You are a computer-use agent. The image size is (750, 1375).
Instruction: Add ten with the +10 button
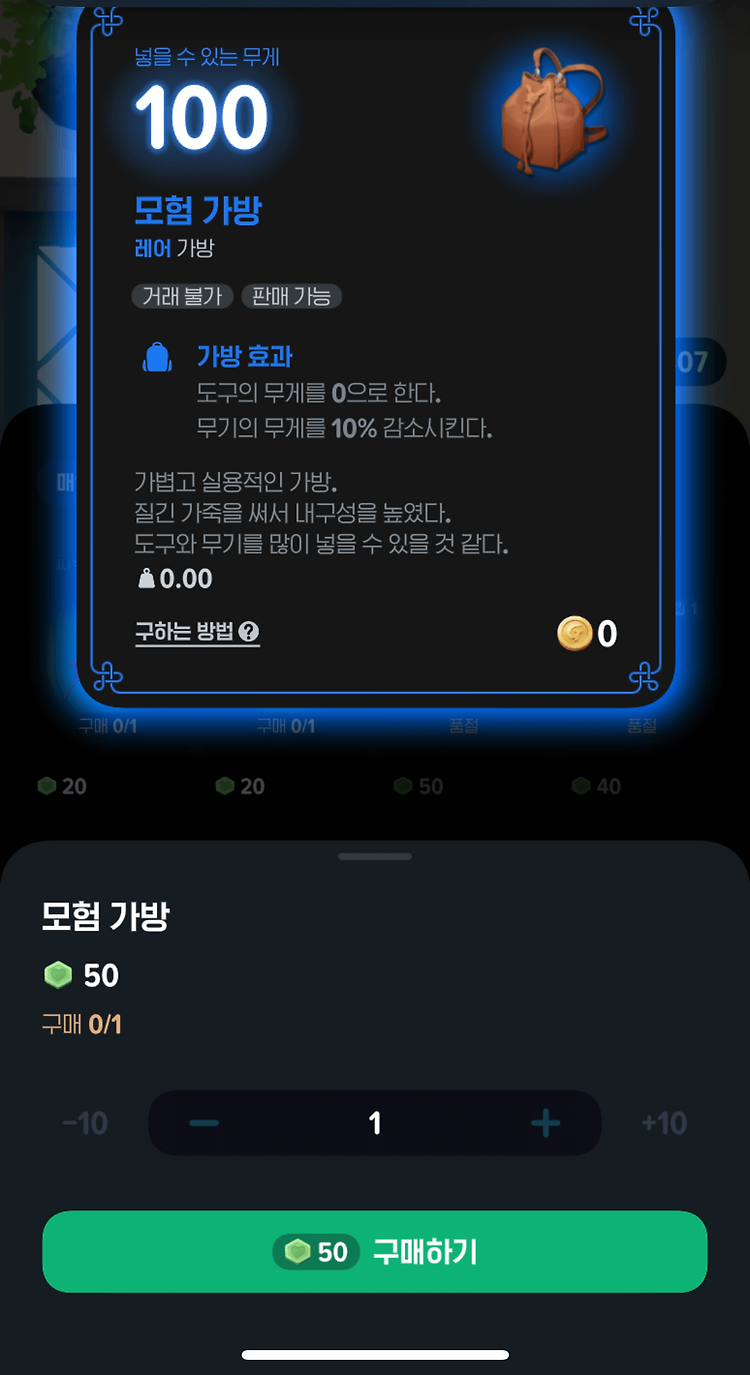(x=664, y=1123)
